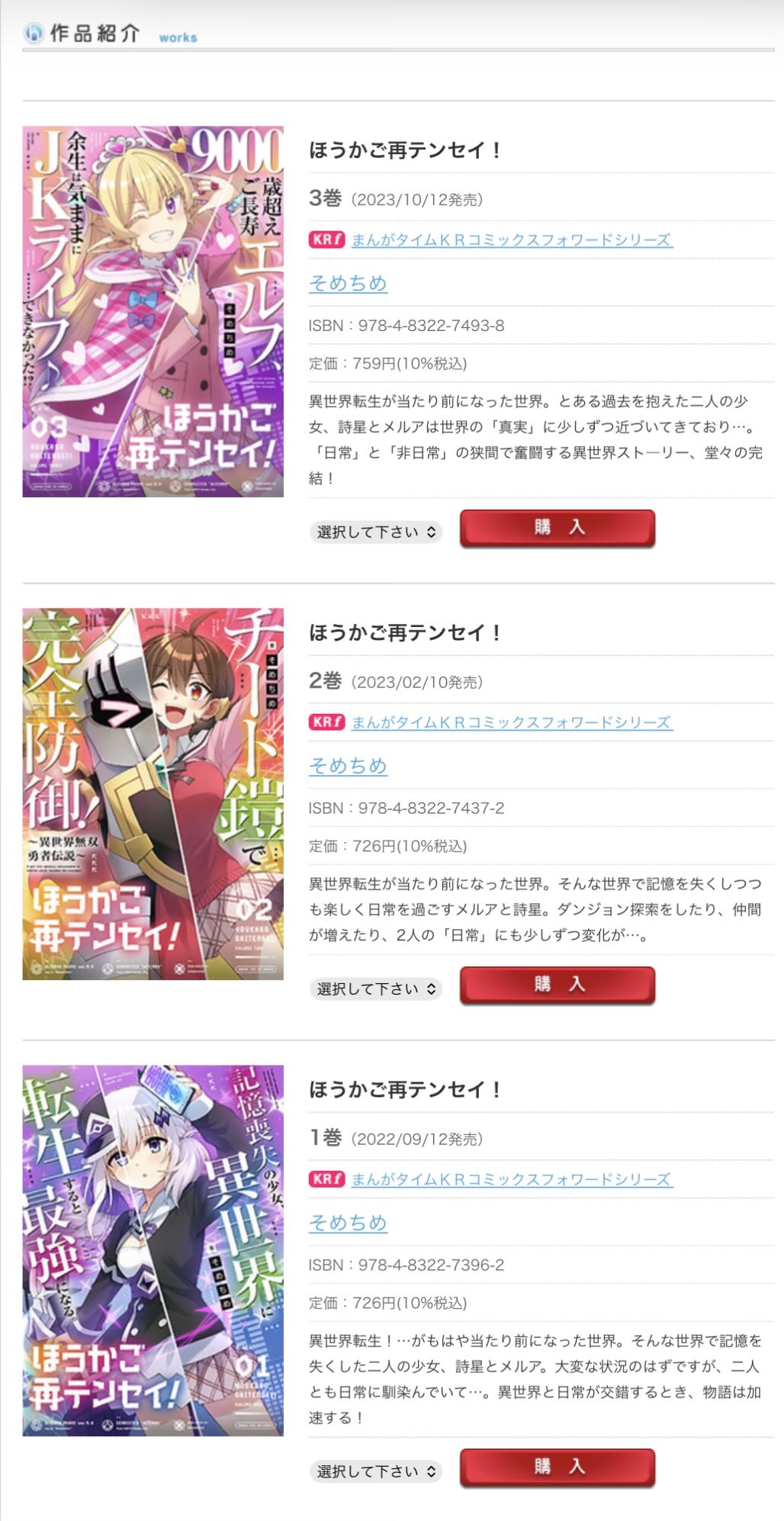Tap the 購入 button for volume 2

point(557,984)
